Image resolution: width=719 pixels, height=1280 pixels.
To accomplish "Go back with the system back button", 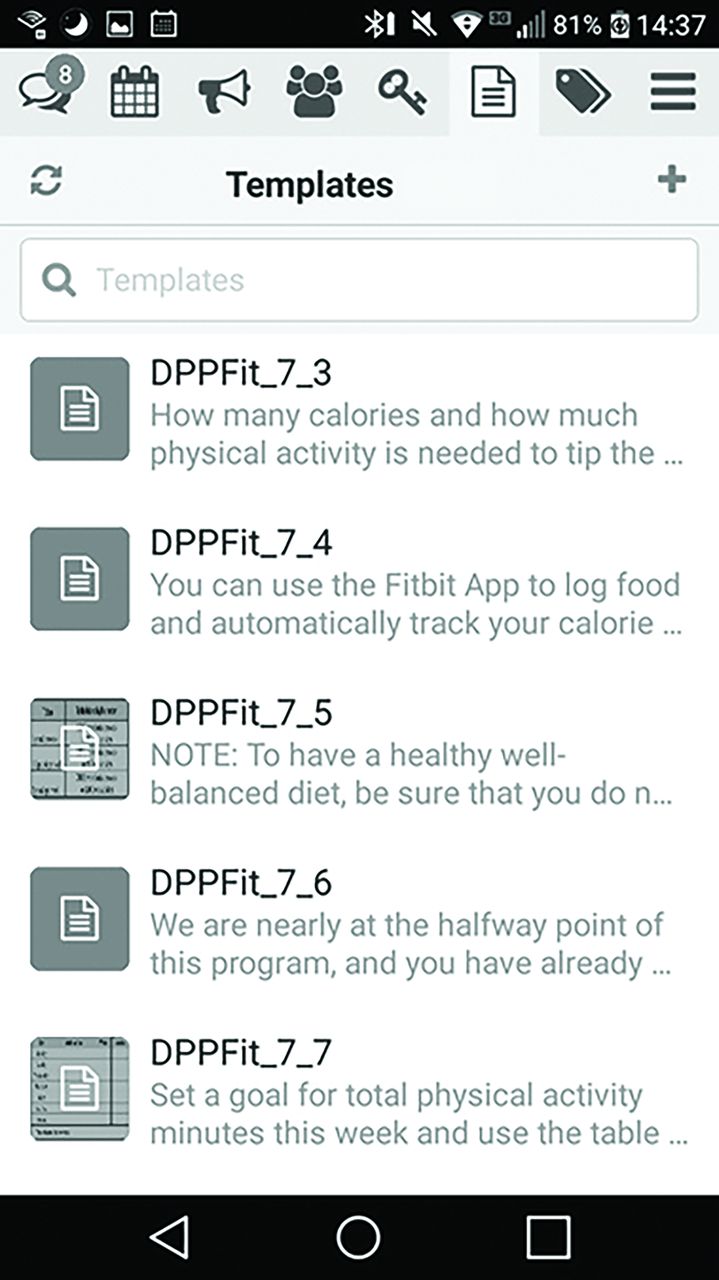I will pos(169,1237).
